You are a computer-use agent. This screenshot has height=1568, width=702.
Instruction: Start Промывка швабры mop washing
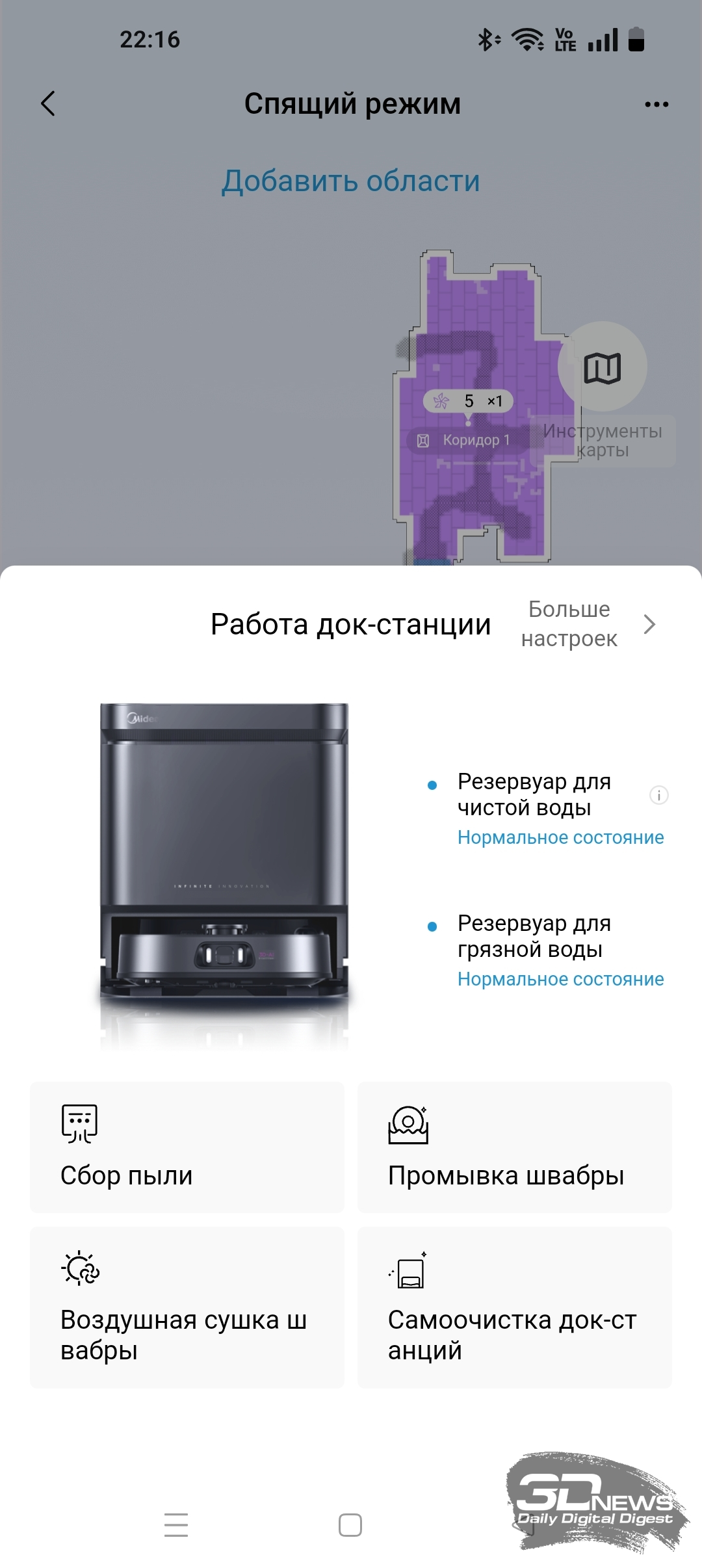coord(514,1147)
